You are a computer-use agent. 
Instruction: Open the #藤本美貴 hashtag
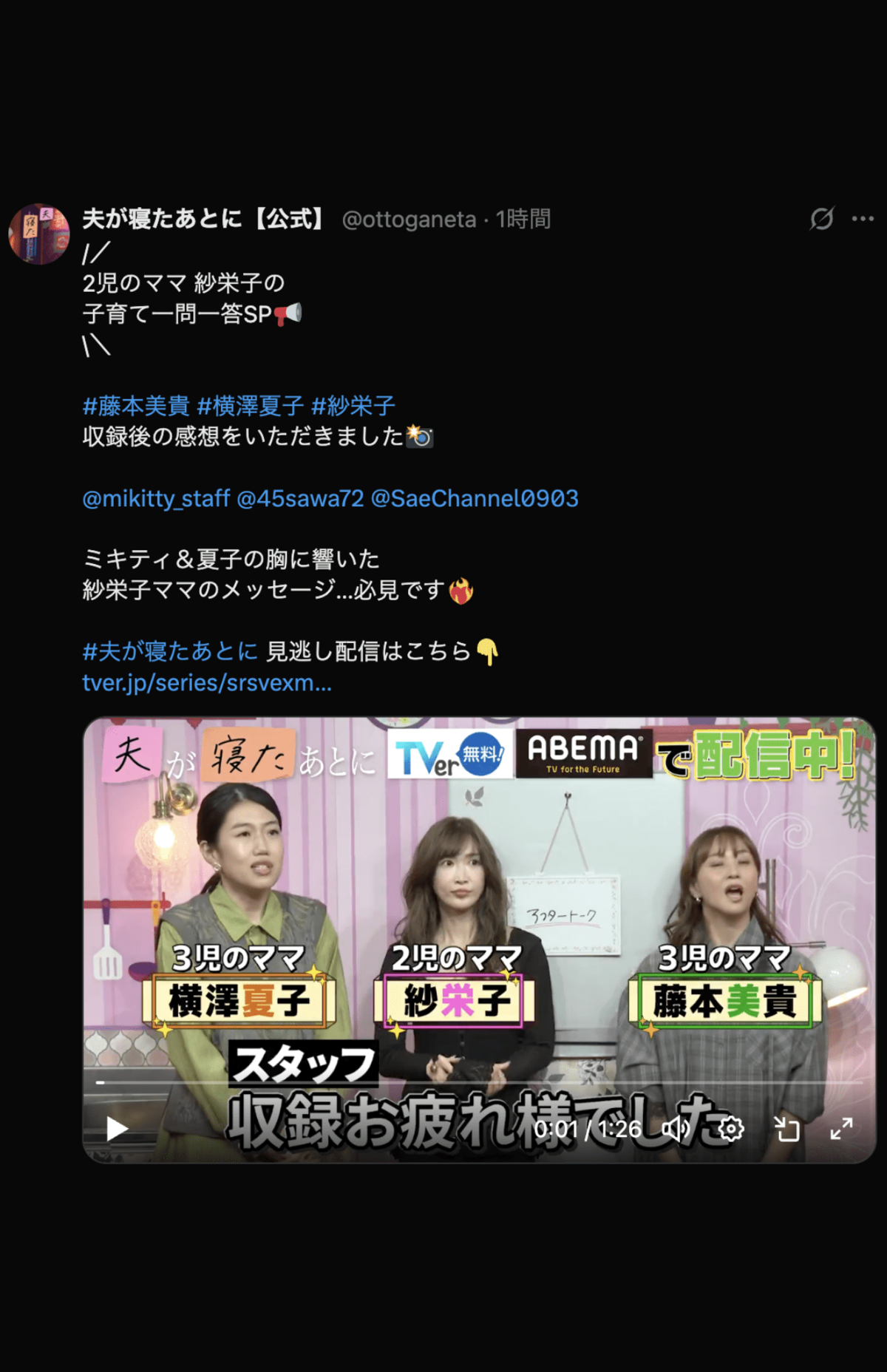tap(136, 406)
